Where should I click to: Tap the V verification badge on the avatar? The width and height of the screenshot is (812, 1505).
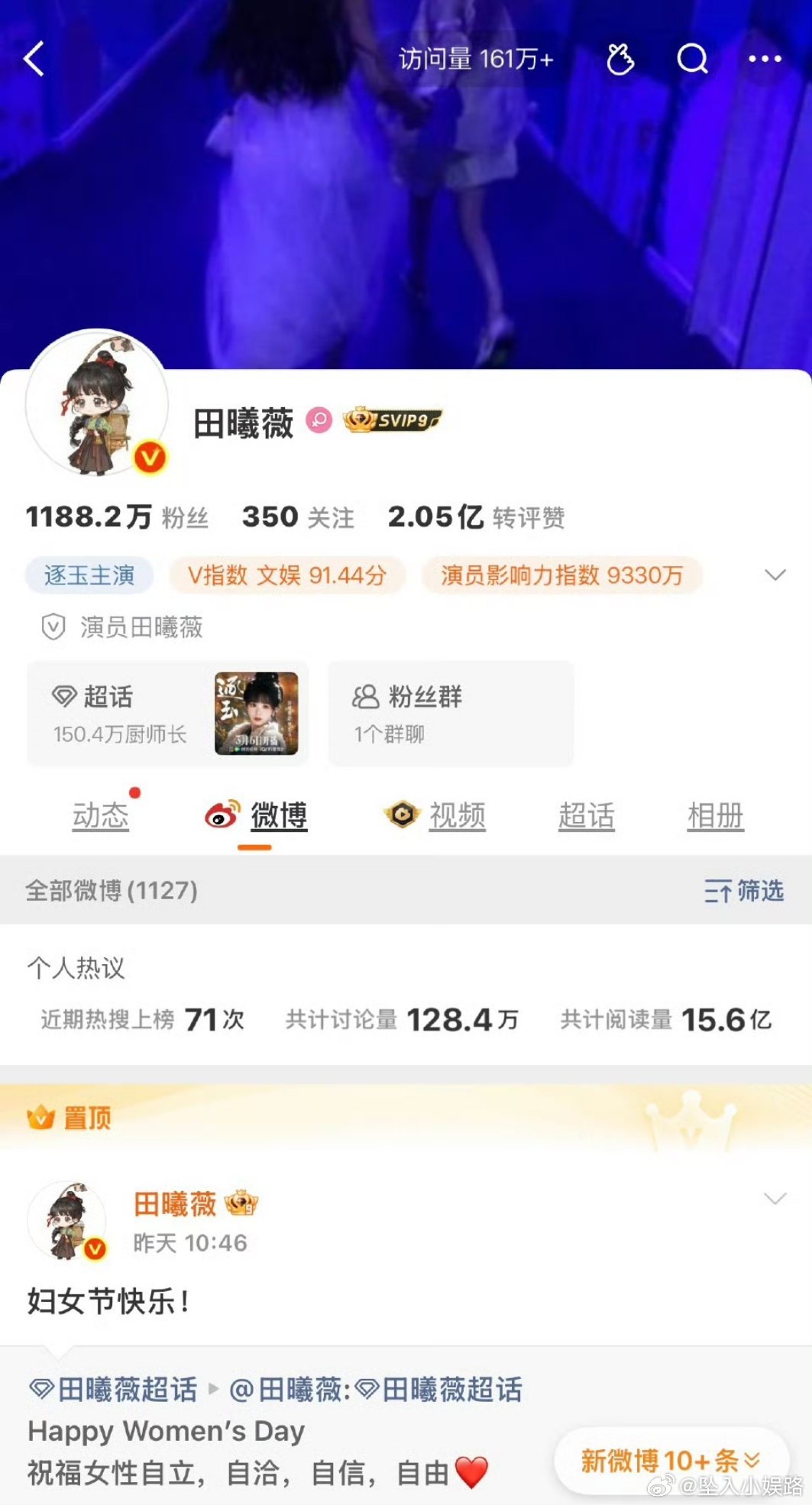click(x=150, y=458)
